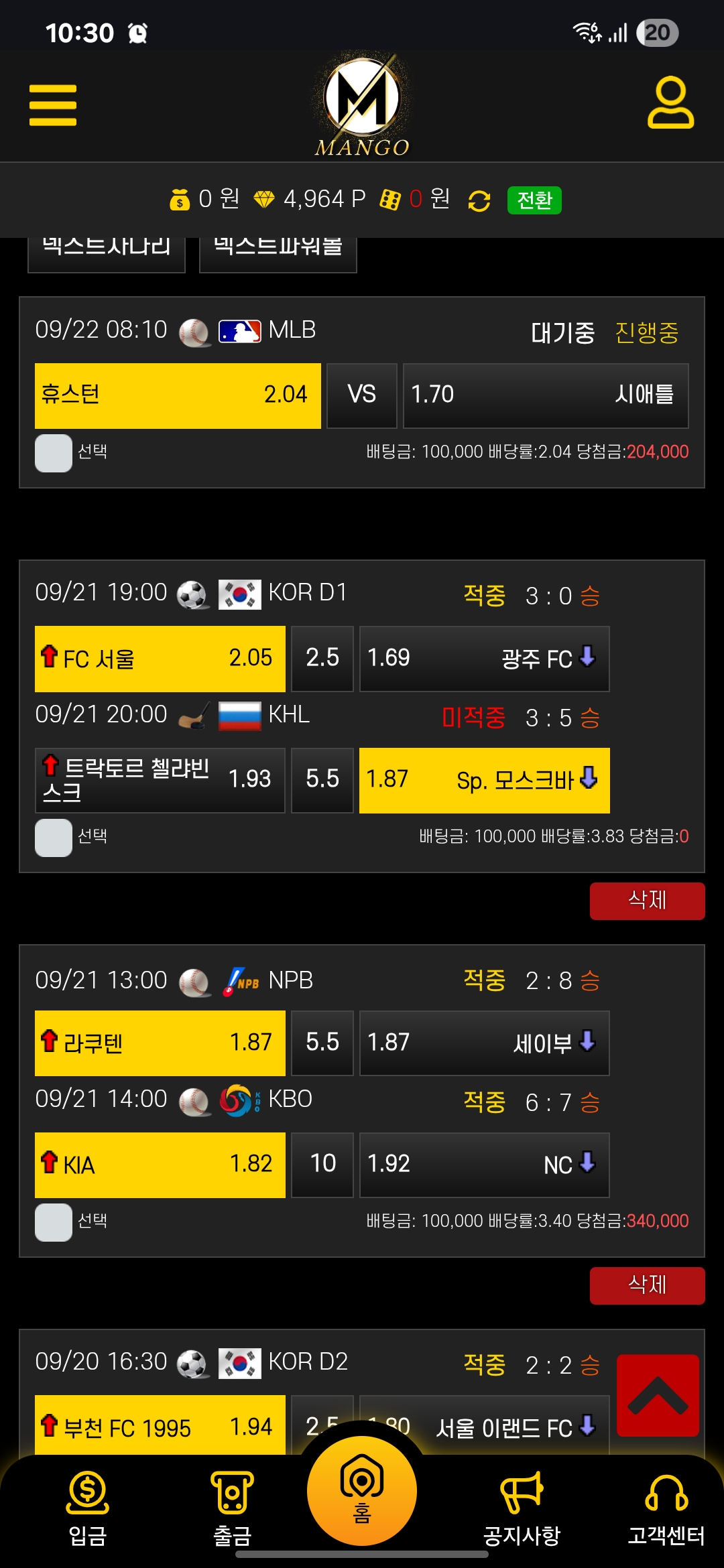Switch to the 대기중 filter
Image resolution: width=724 pixels, height=1568 pixels.
pyautogui.click(x=562, y=332)
